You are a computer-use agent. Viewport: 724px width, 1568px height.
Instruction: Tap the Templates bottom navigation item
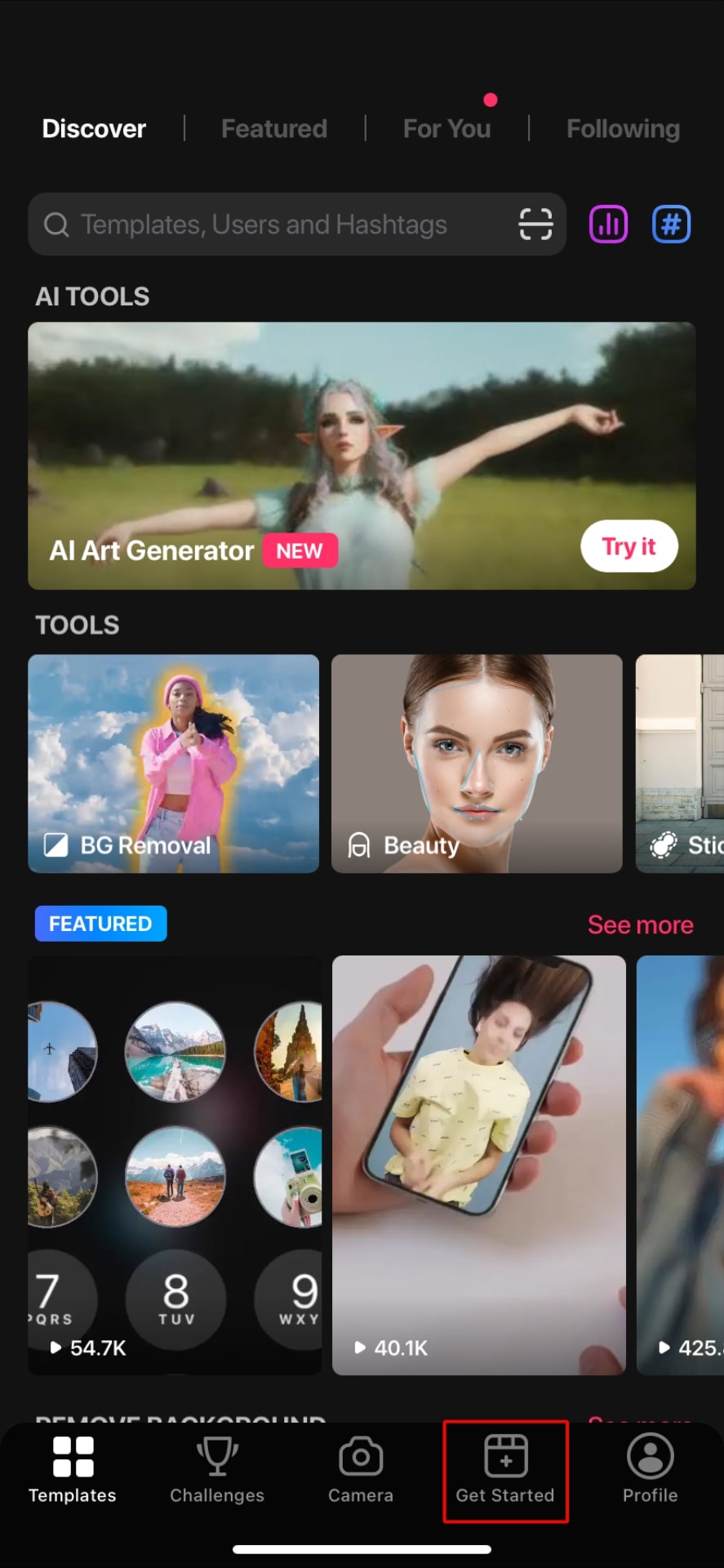coord(73,1472)
